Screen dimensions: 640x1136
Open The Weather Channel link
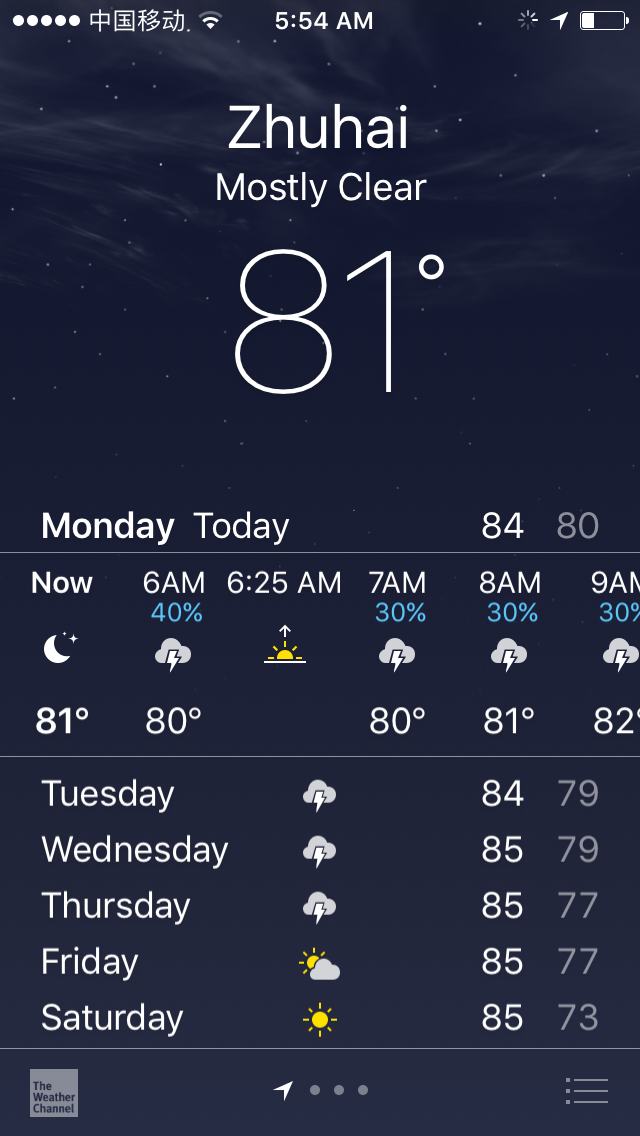click(54, 1092)
